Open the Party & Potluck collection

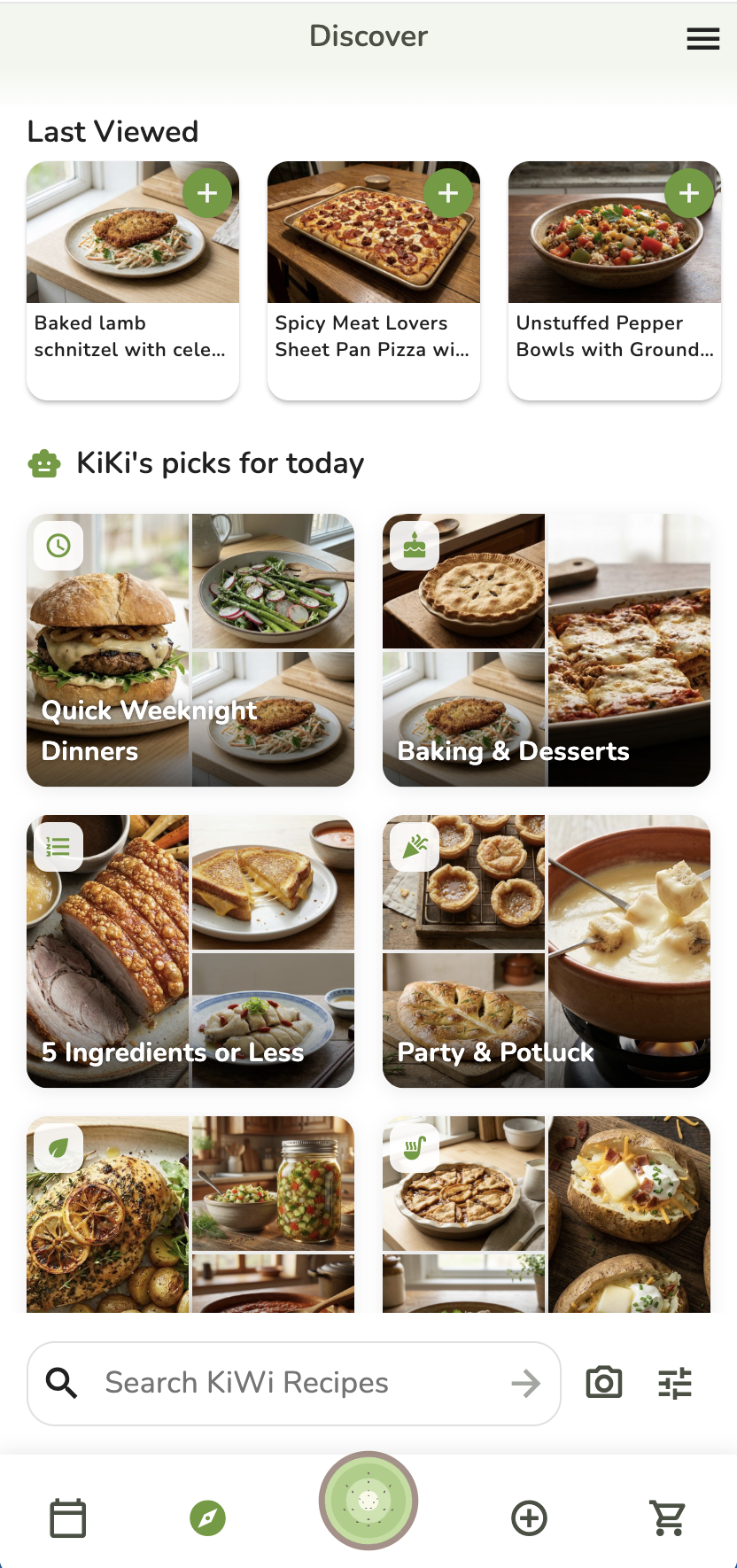547,951
